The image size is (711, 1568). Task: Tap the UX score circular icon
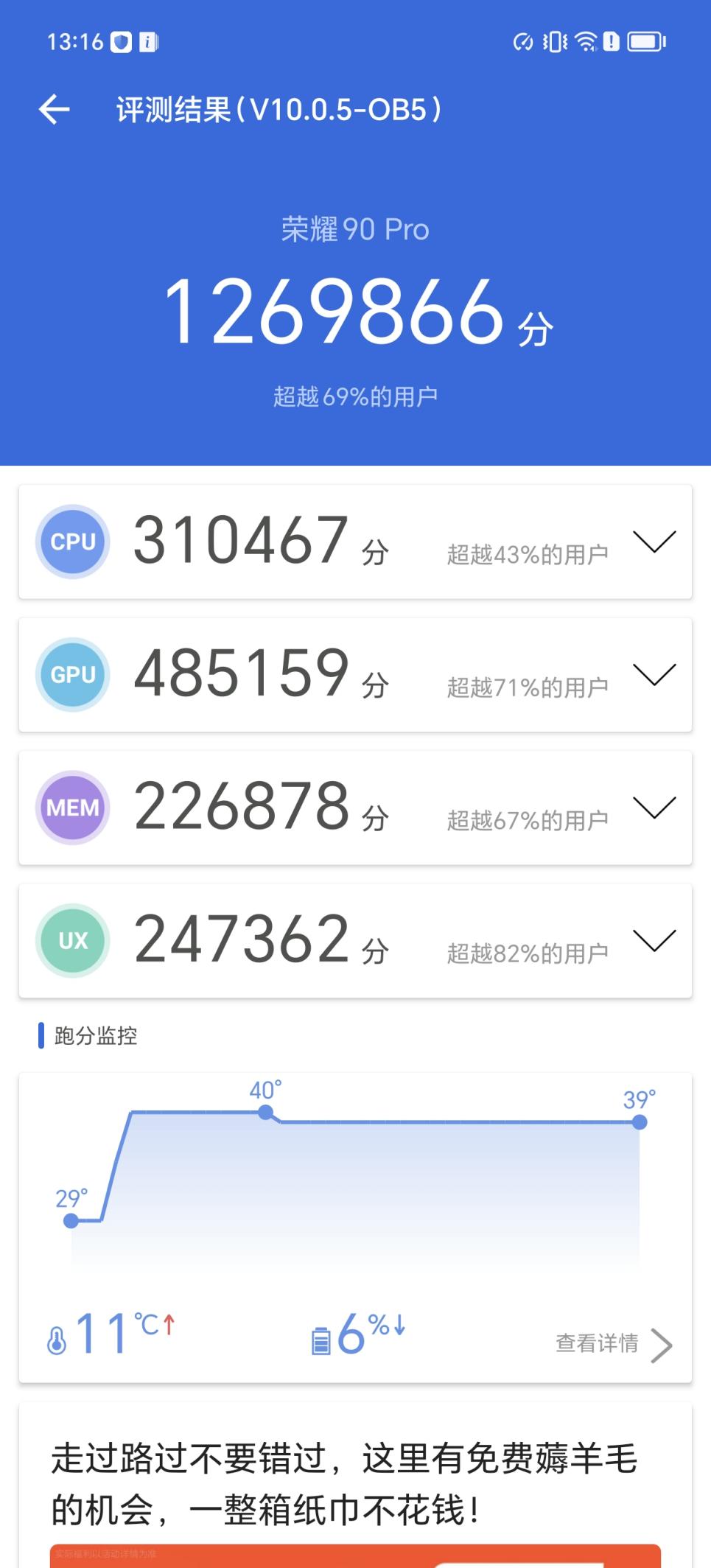(x=72, y=941)
